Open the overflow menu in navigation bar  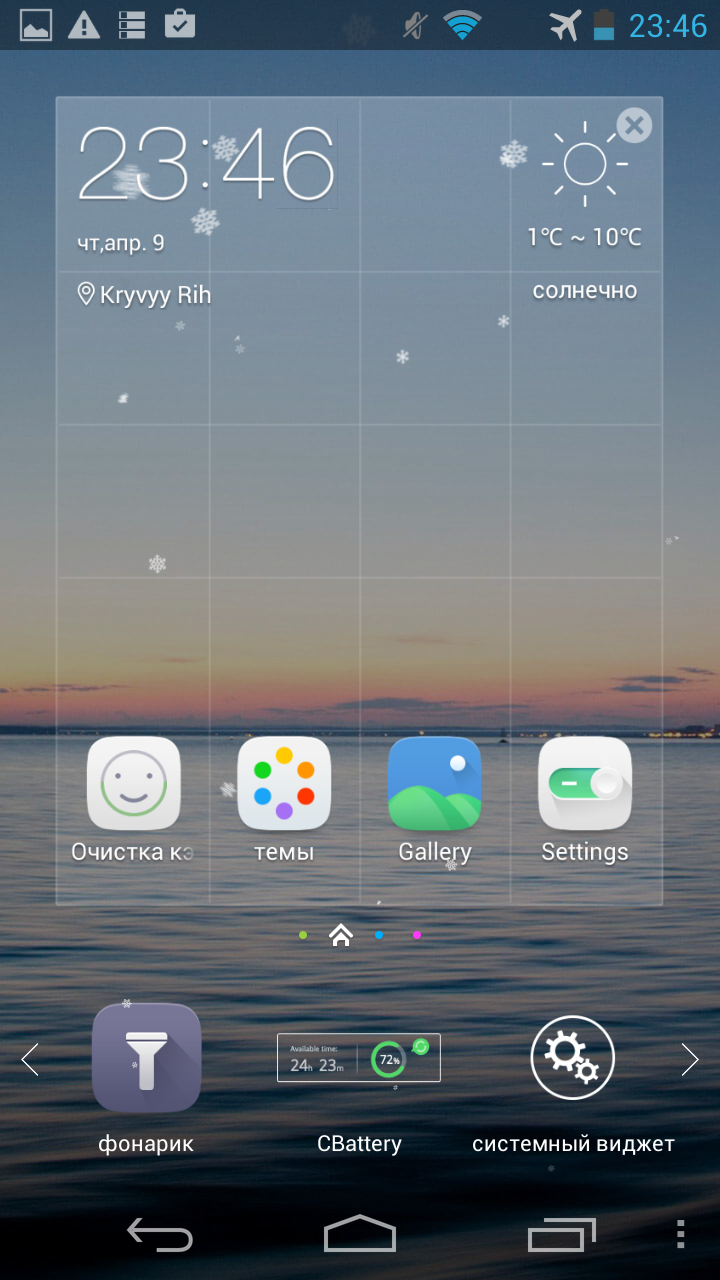[681, 1235]
